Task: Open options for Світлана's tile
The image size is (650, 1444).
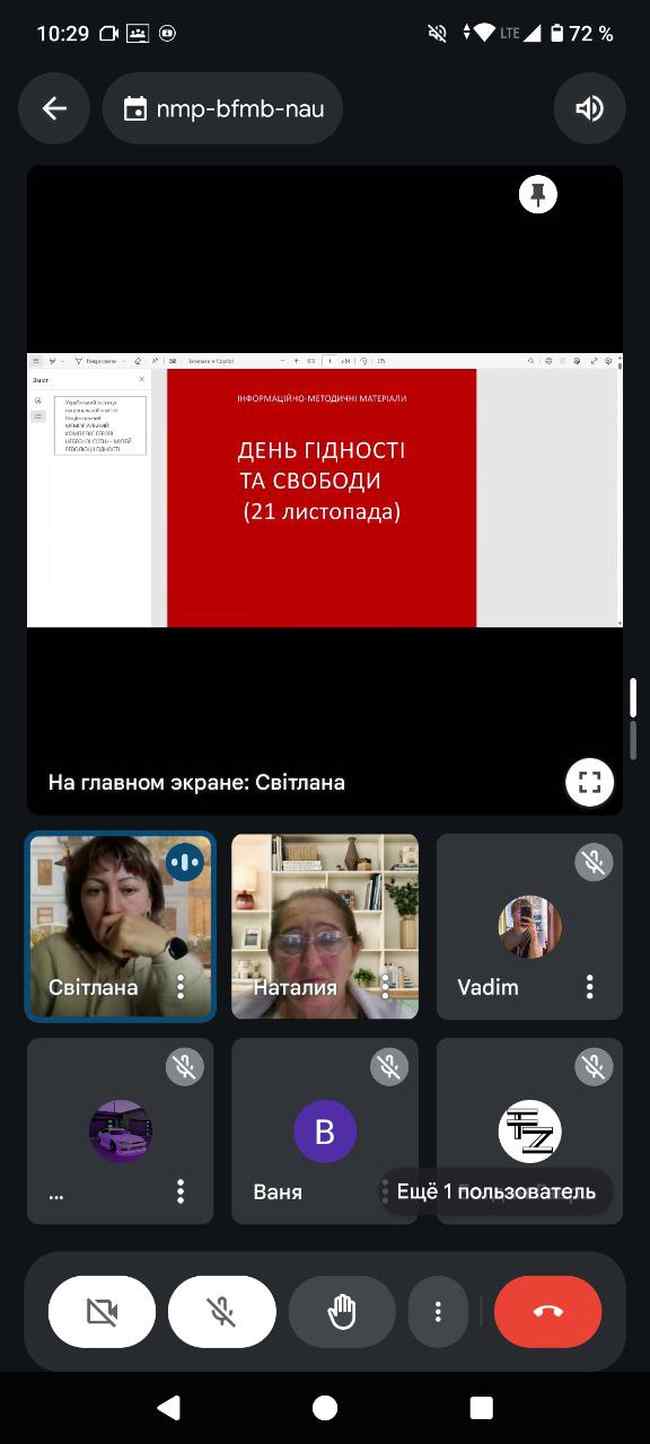Action: pyautogui.click(x=181, y=987)
